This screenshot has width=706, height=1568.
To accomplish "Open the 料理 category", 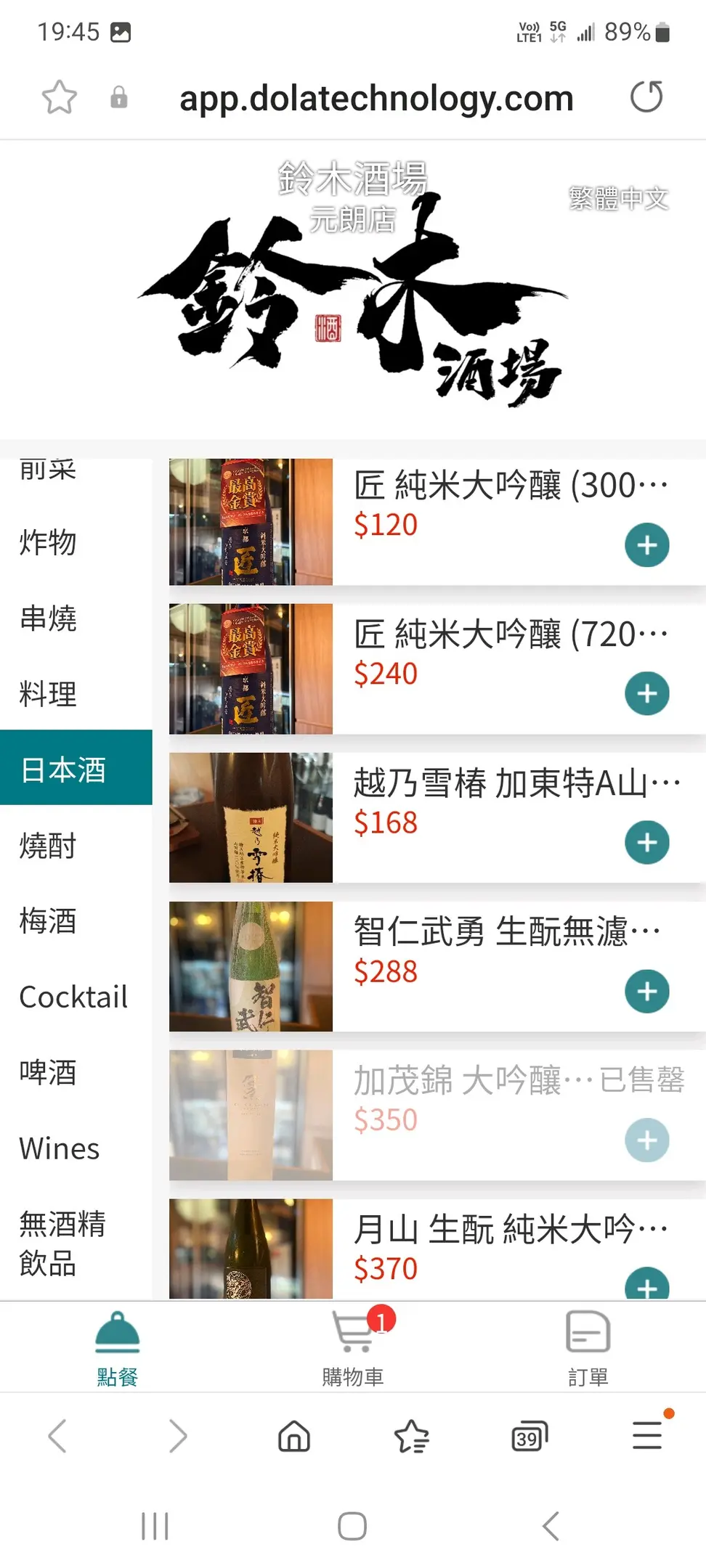I will click(x=48, y=694).
